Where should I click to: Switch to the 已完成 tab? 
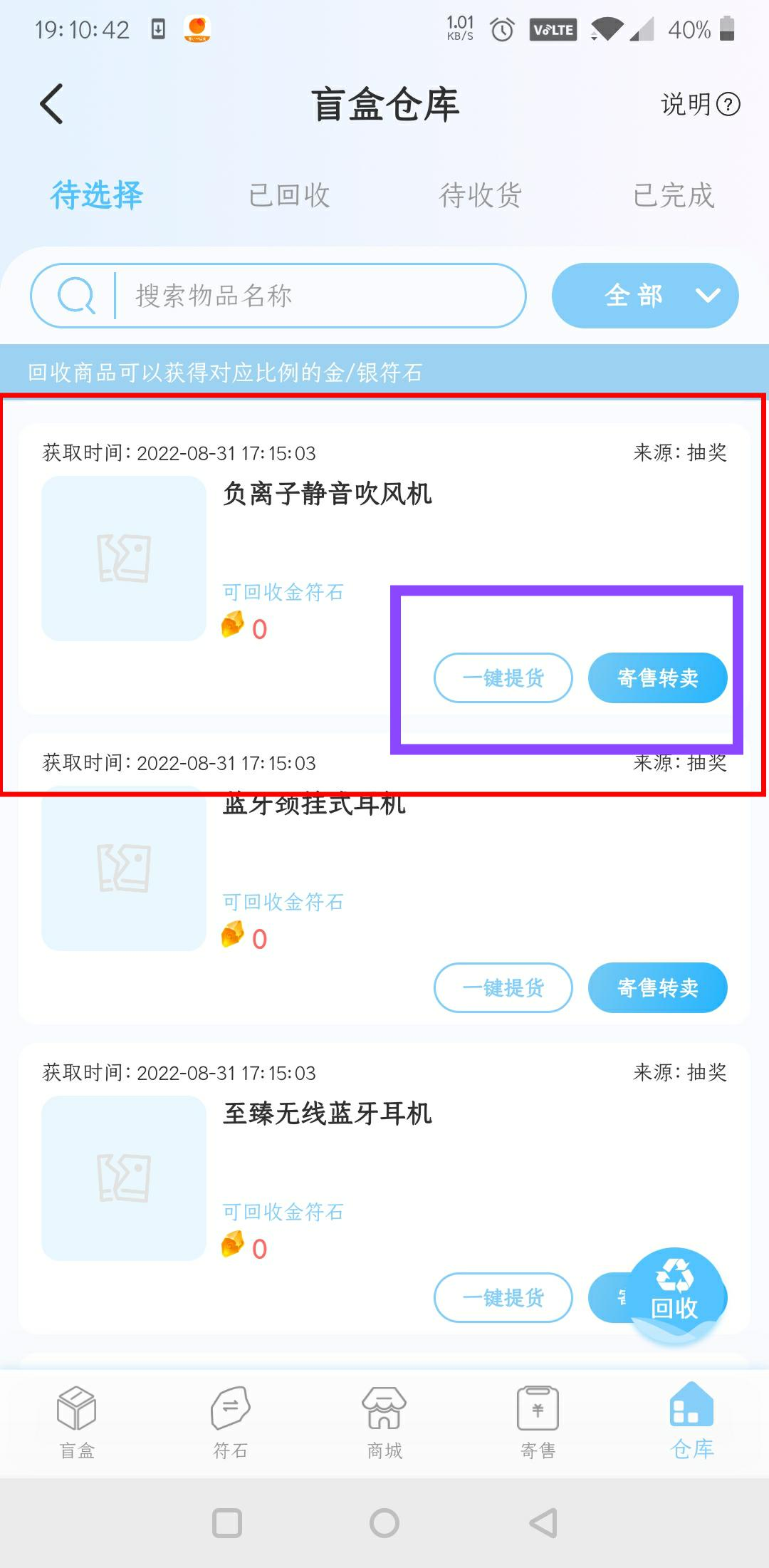tap(673, 195)
